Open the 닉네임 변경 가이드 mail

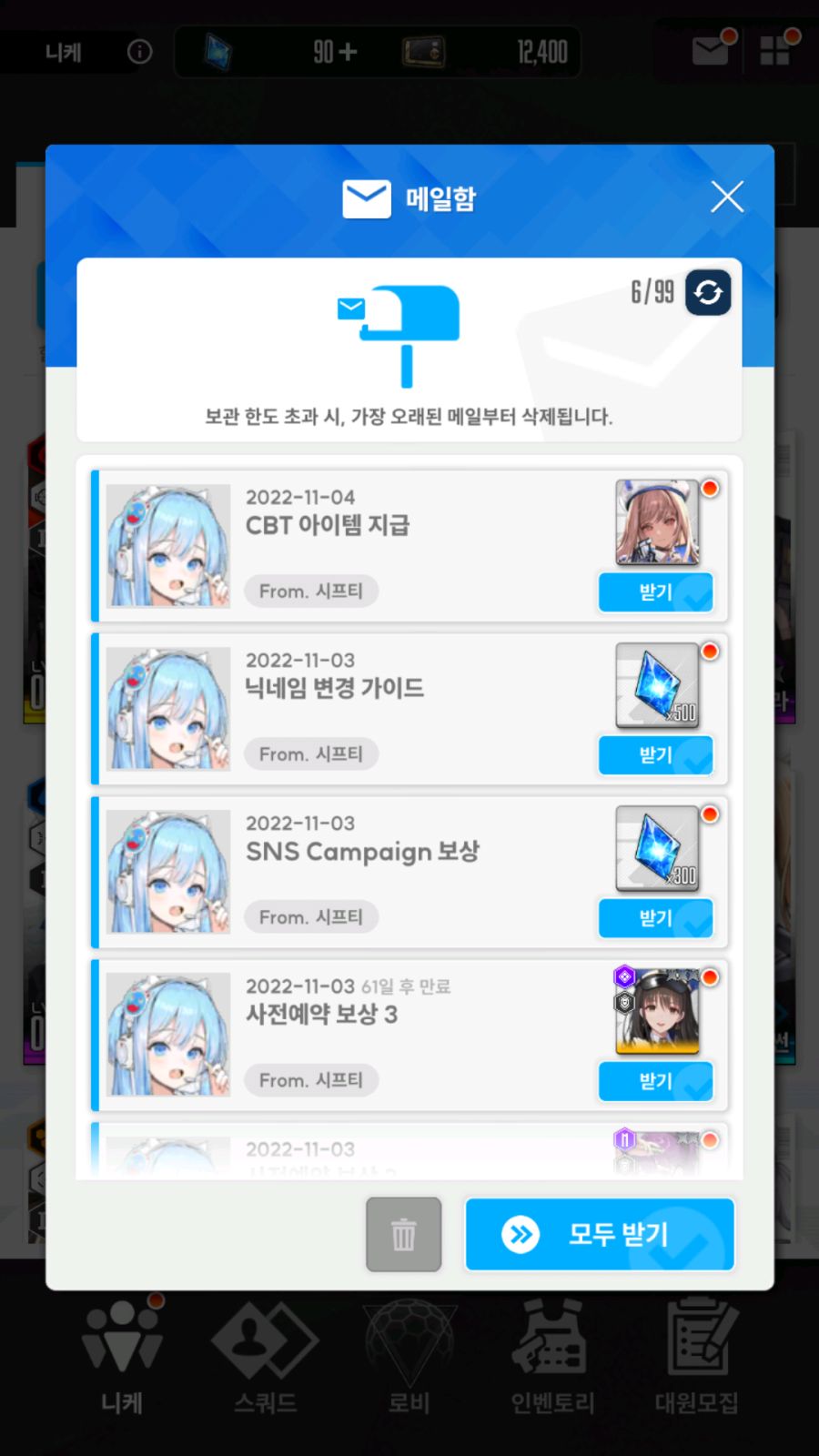click(x=364, y=707)
